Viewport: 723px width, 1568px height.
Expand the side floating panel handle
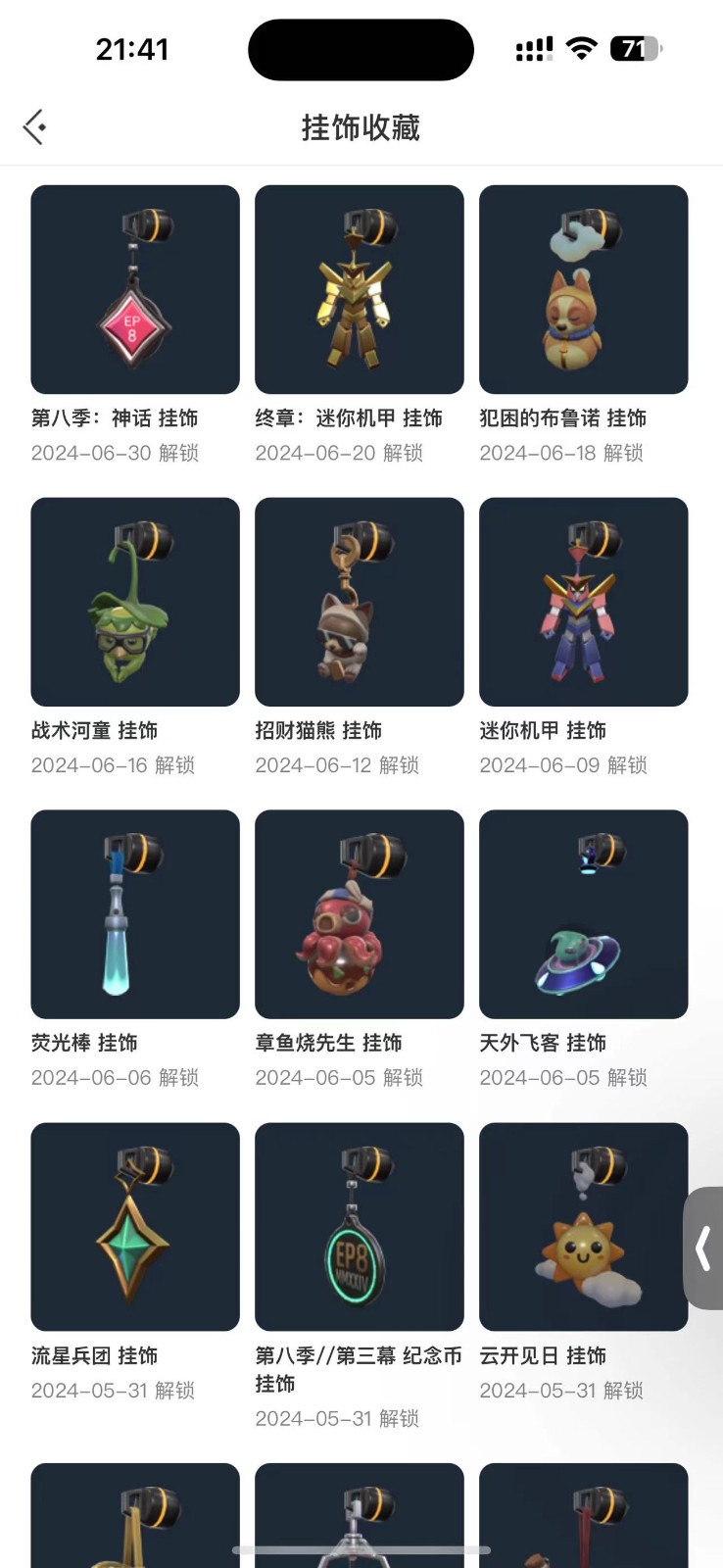coord(703,1249)
